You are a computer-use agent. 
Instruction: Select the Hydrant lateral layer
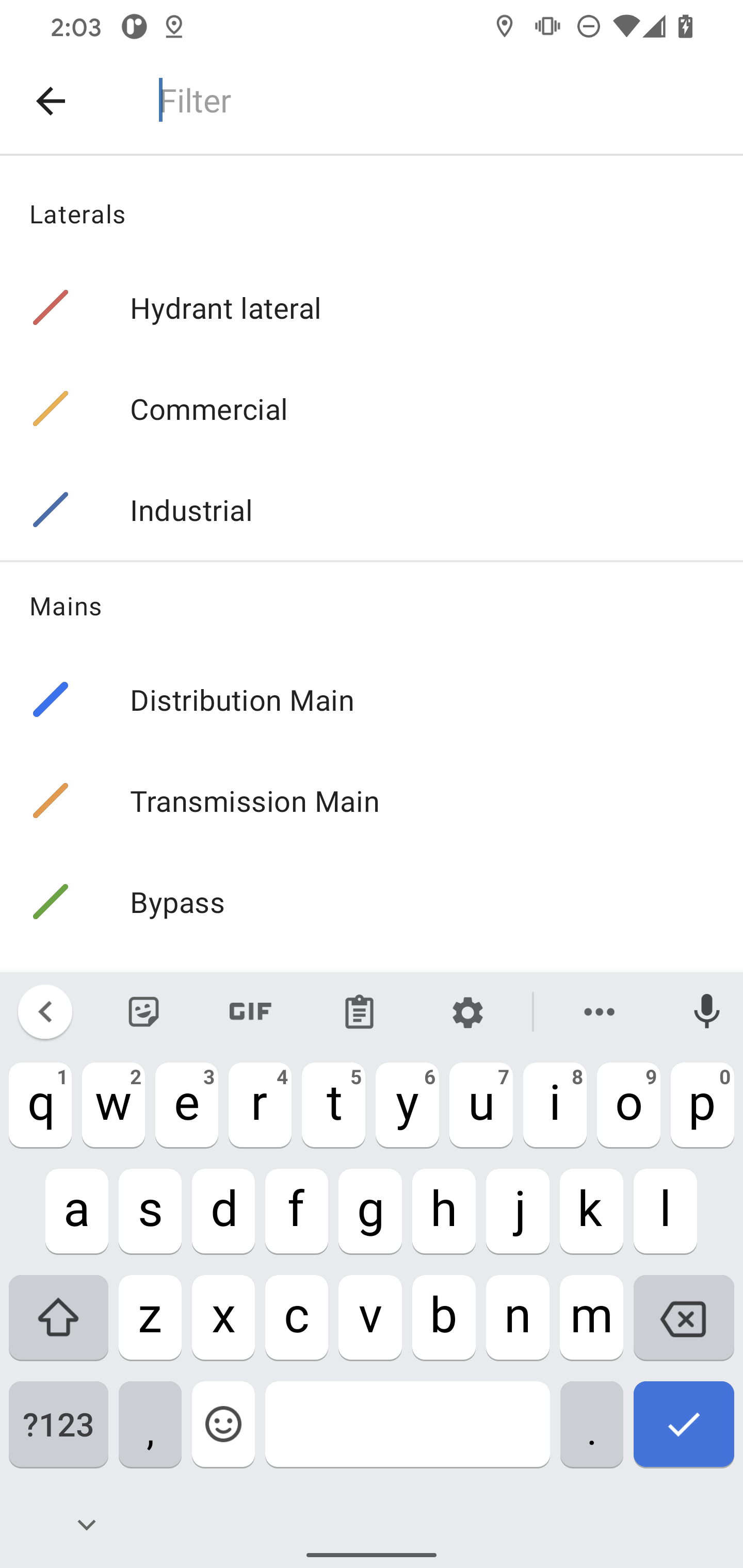click(225, 308)
